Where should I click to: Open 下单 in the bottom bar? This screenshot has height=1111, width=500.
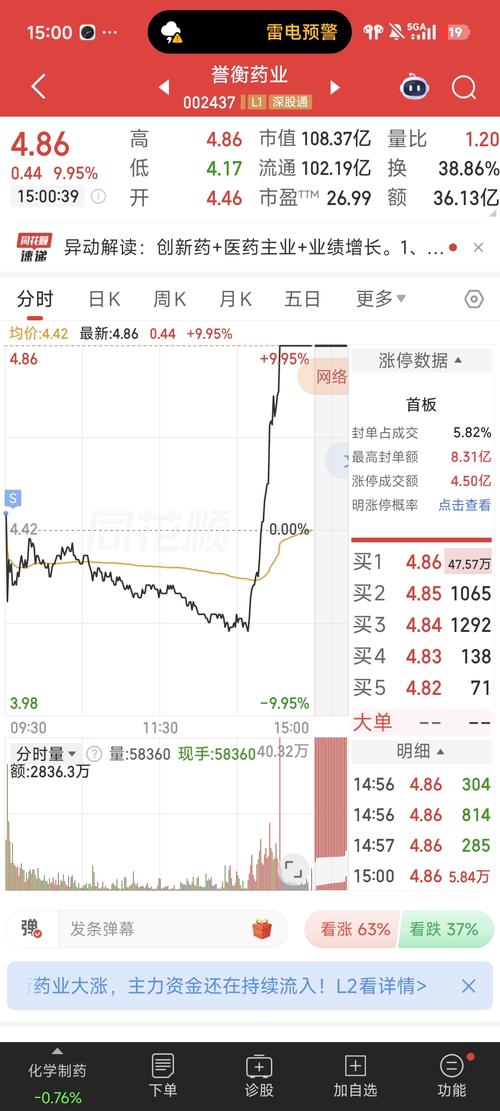(163, 1076)
